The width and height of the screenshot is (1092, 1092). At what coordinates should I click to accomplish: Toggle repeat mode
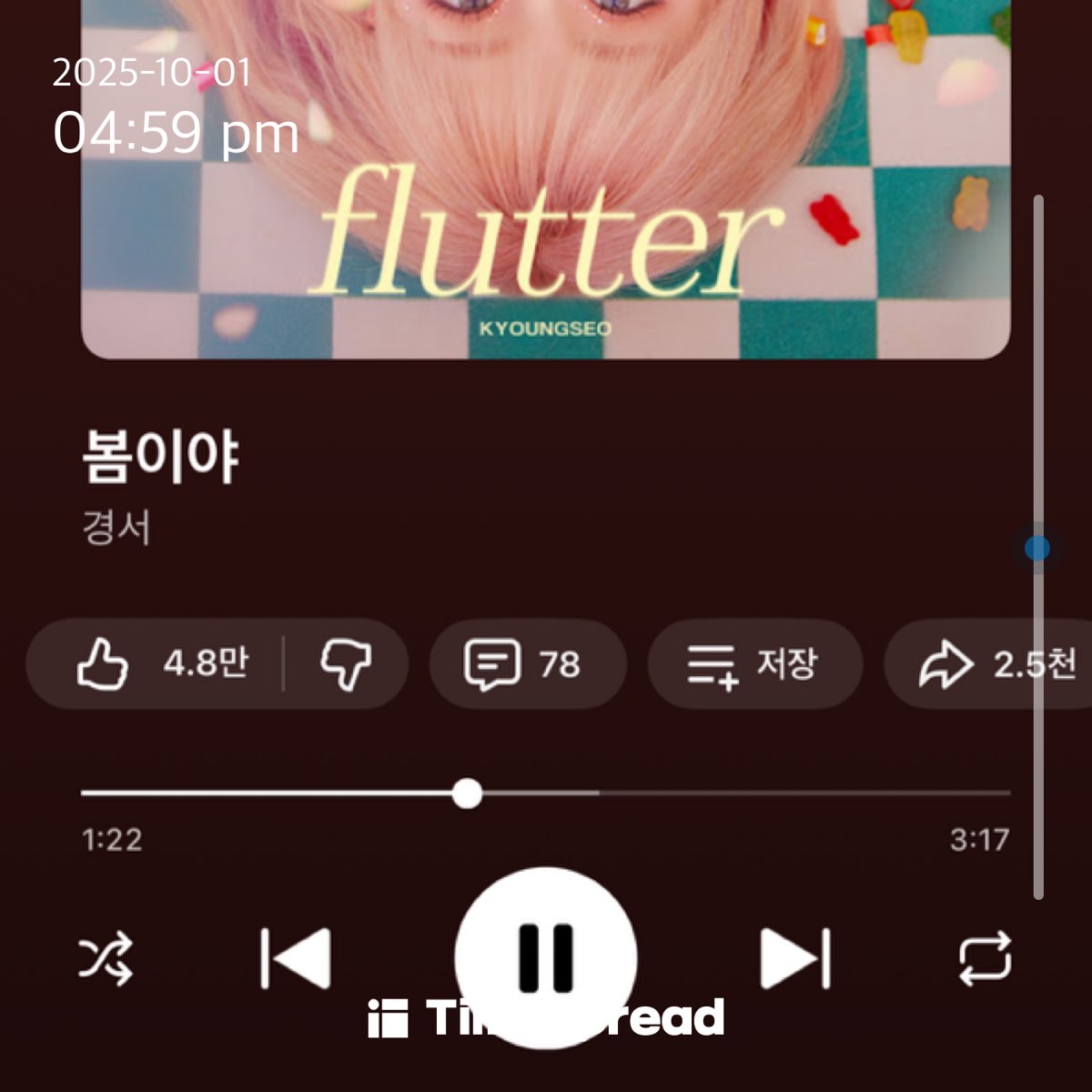pos(985,959)
